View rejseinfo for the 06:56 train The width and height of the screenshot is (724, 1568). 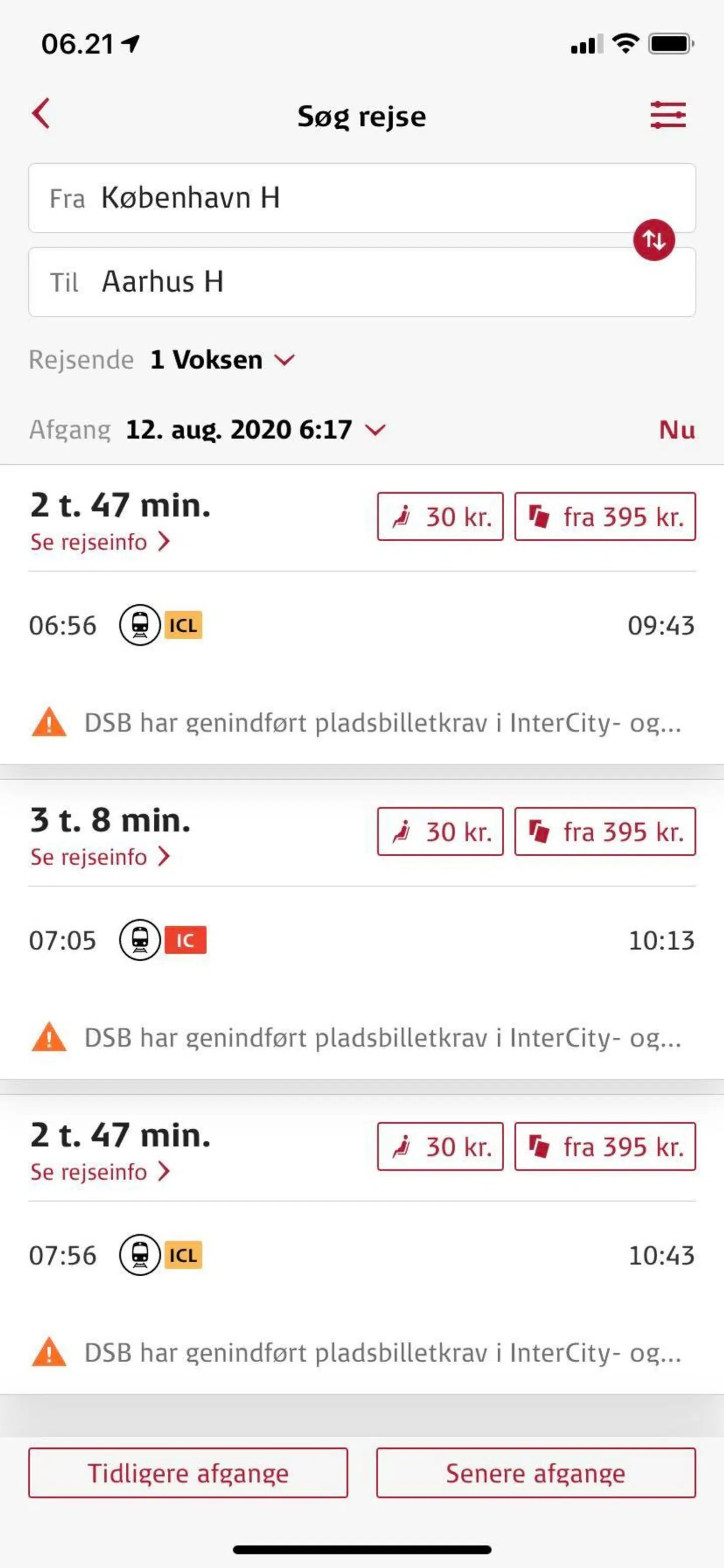(x=100, y=542)
